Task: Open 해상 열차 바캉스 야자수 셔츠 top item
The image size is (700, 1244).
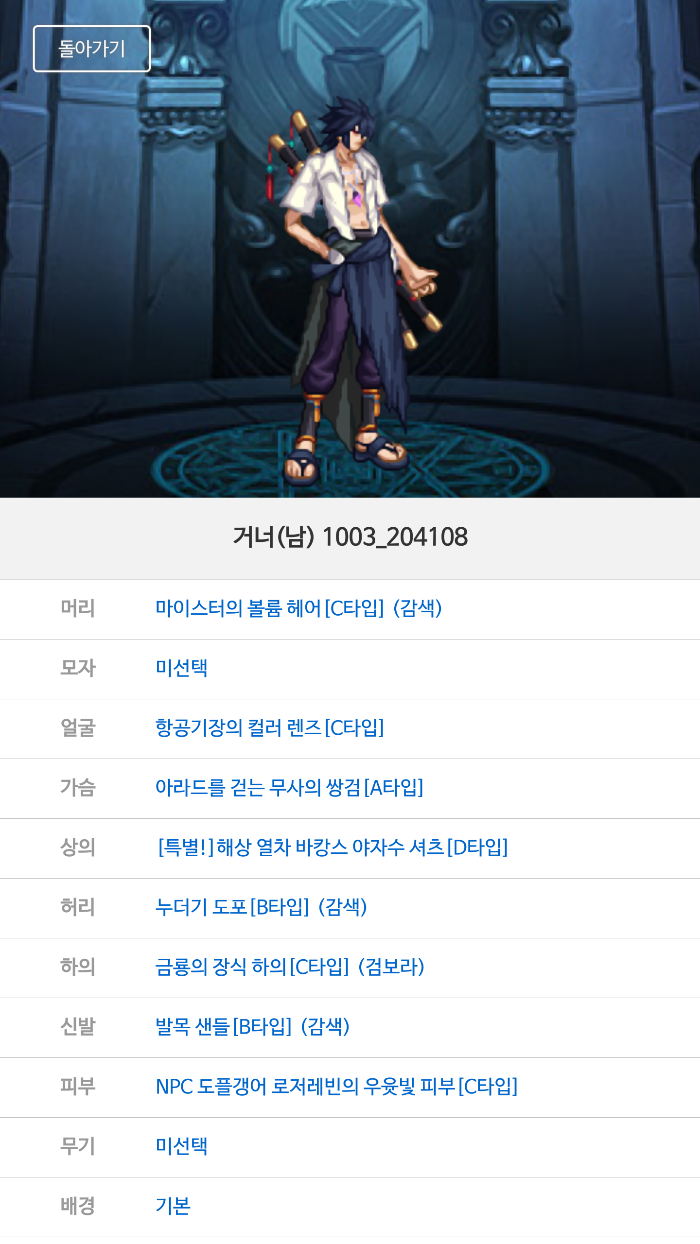Action: [332, 848]
